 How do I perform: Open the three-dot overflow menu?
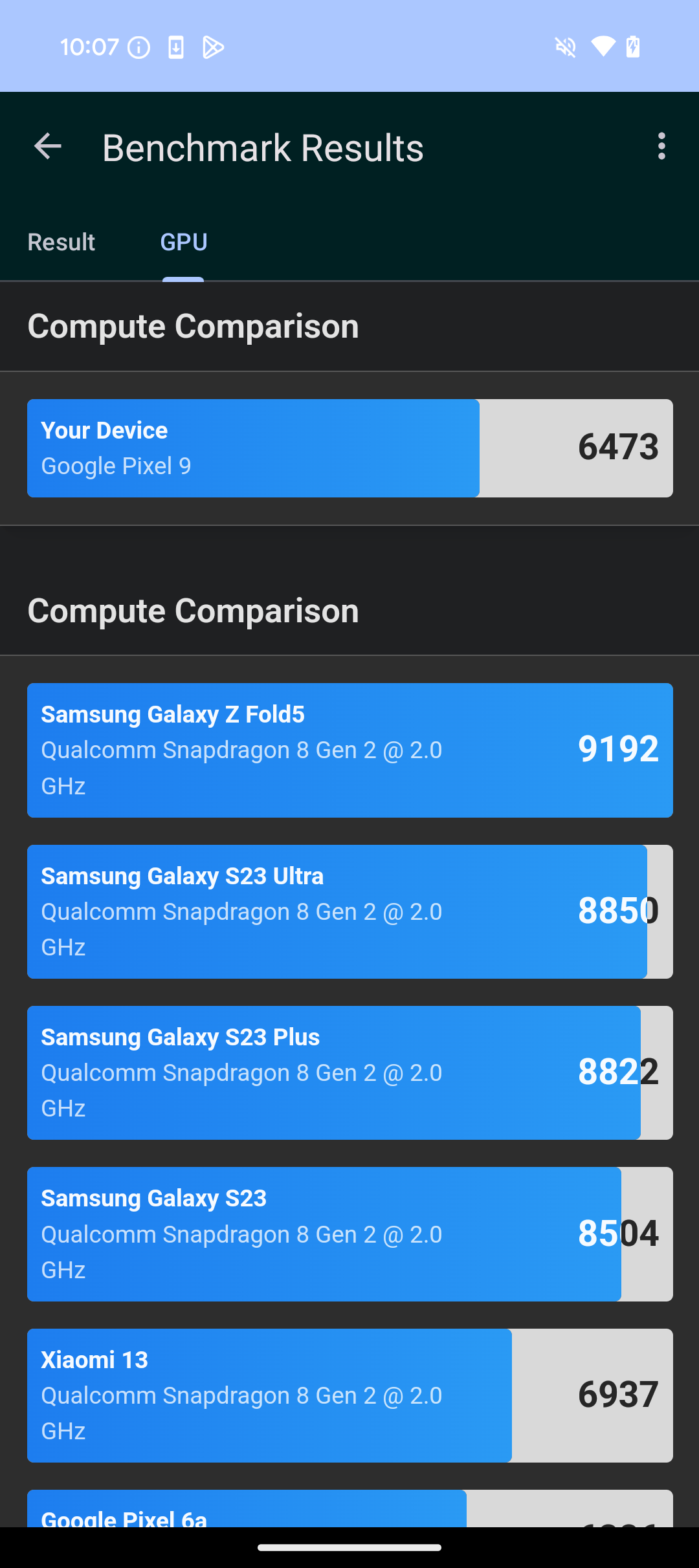661,147
